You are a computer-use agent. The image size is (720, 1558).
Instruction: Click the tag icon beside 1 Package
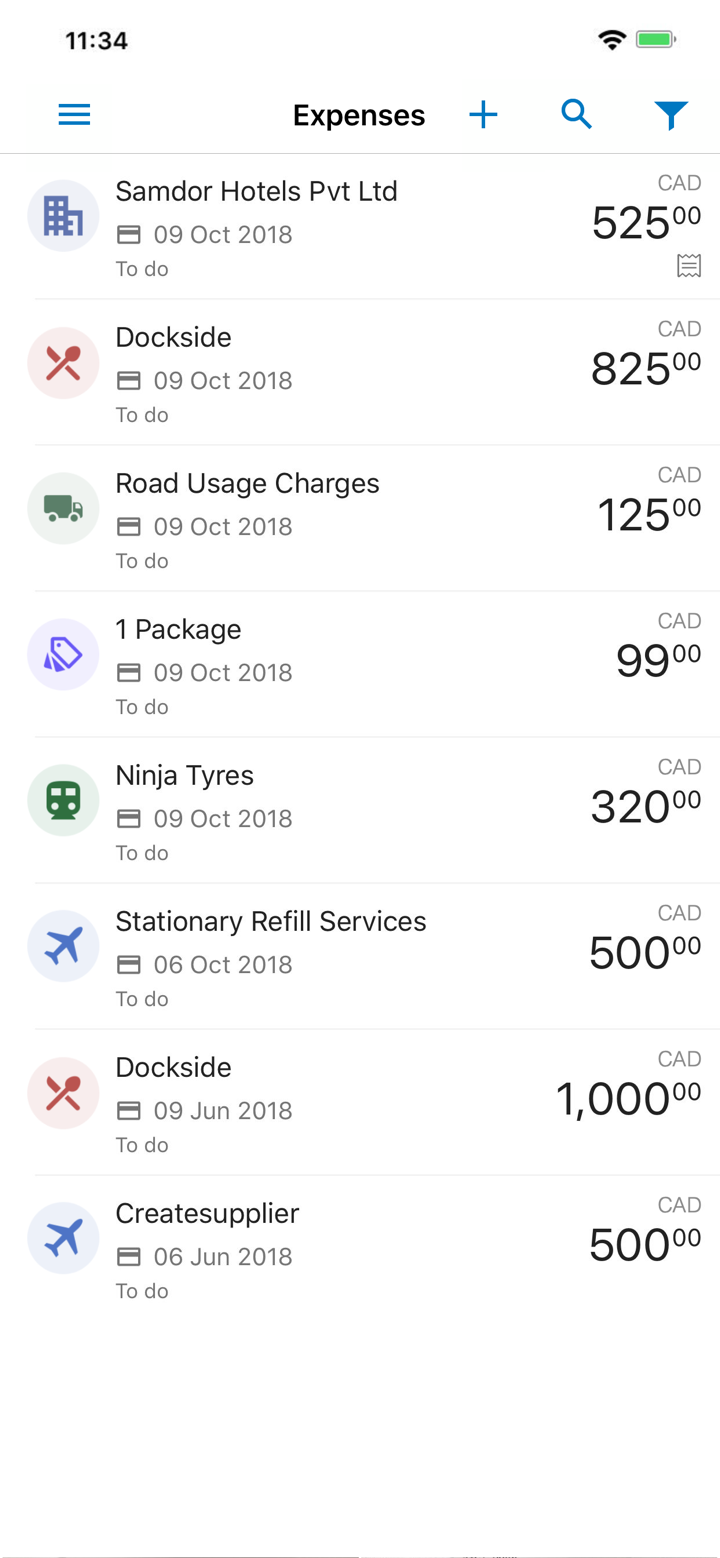[62, 653]
